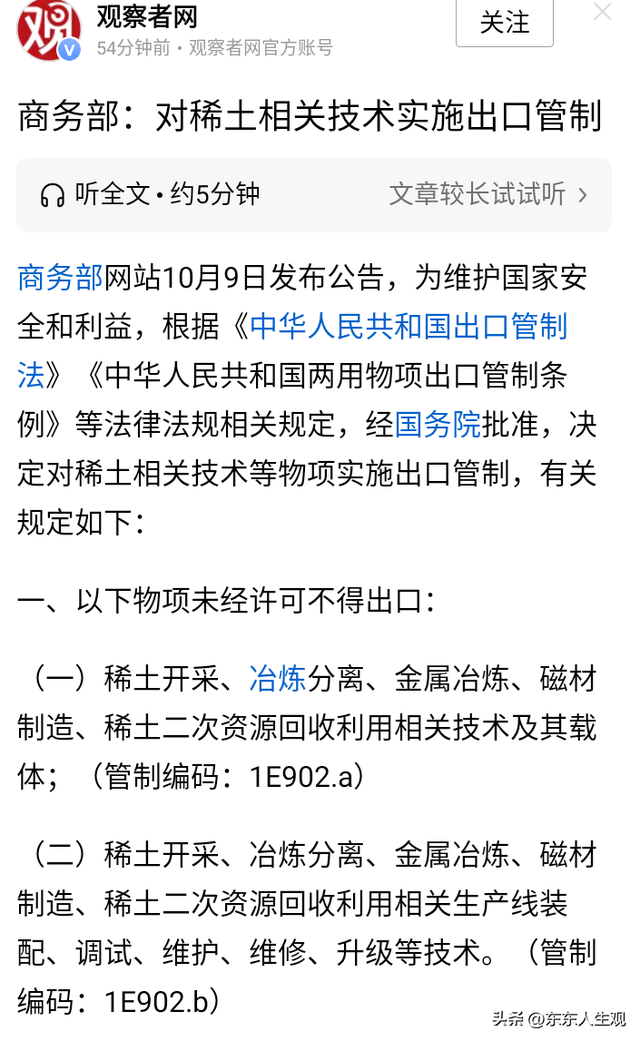Open the 冶炼 link in item one
The width and height of the screenshot is (640, 1041).
(x=277, y=679)
